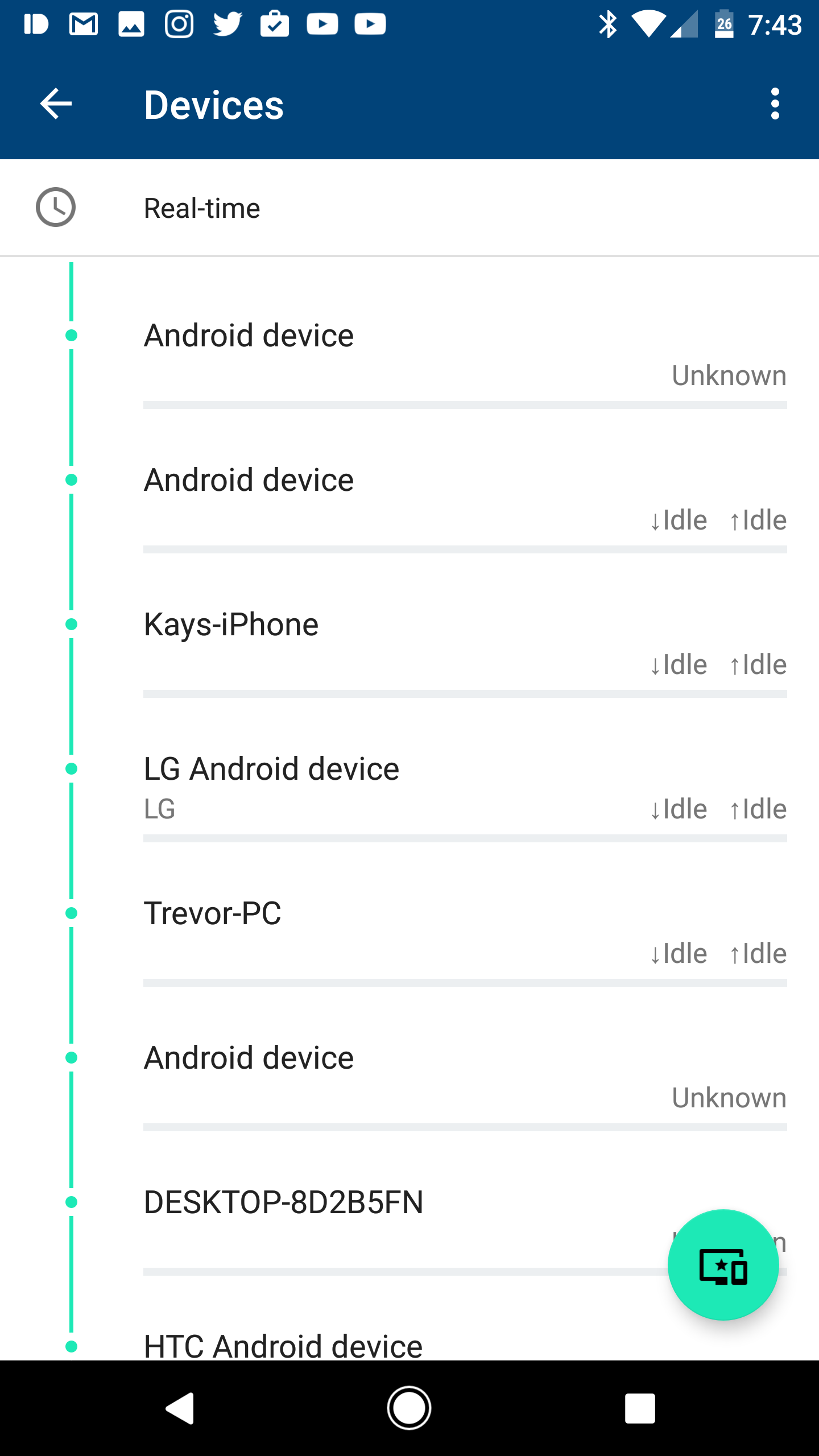The height and width of the screenshot is (1456, 819).
Task: Open the overflow menu
Action: point(774,104)
